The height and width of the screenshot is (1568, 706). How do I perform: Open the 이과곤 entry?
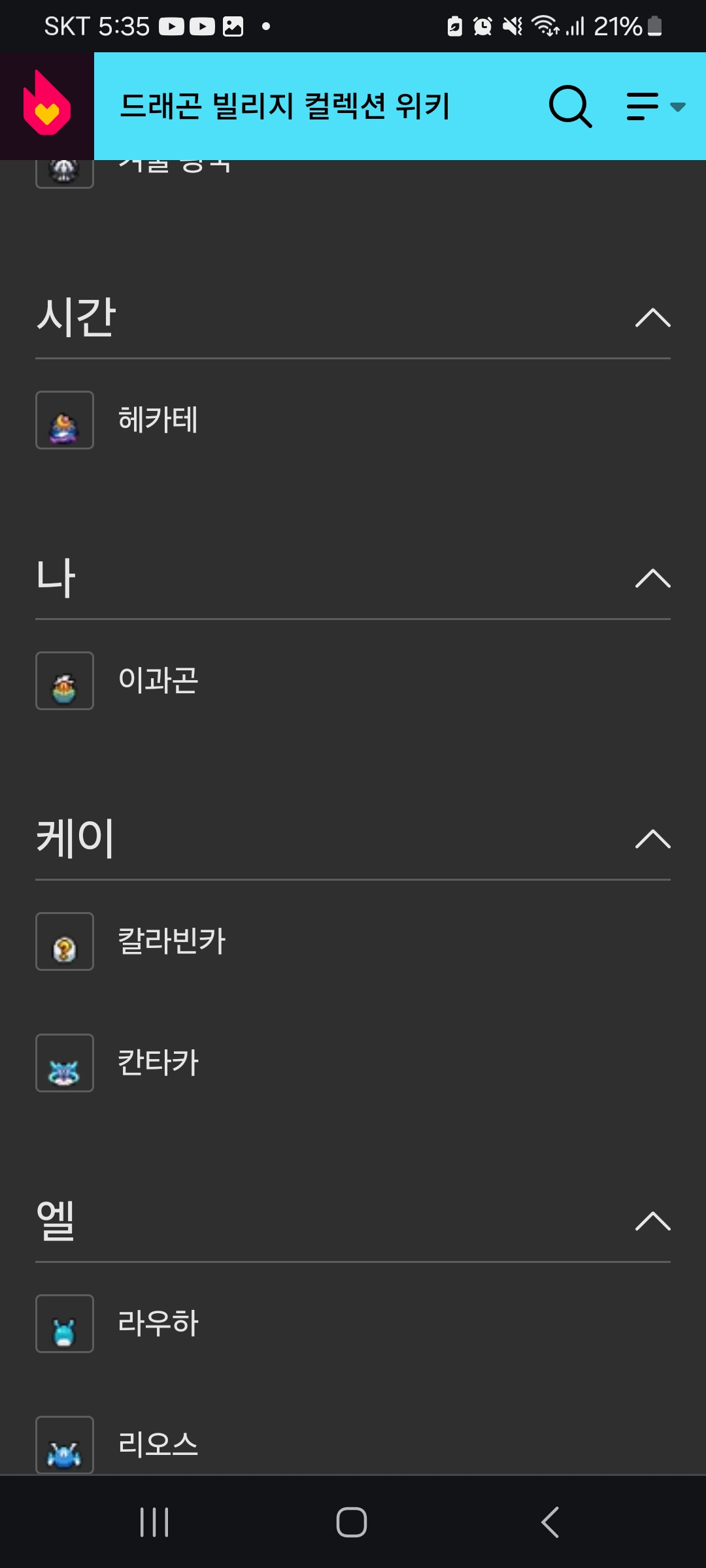[158, 681]
